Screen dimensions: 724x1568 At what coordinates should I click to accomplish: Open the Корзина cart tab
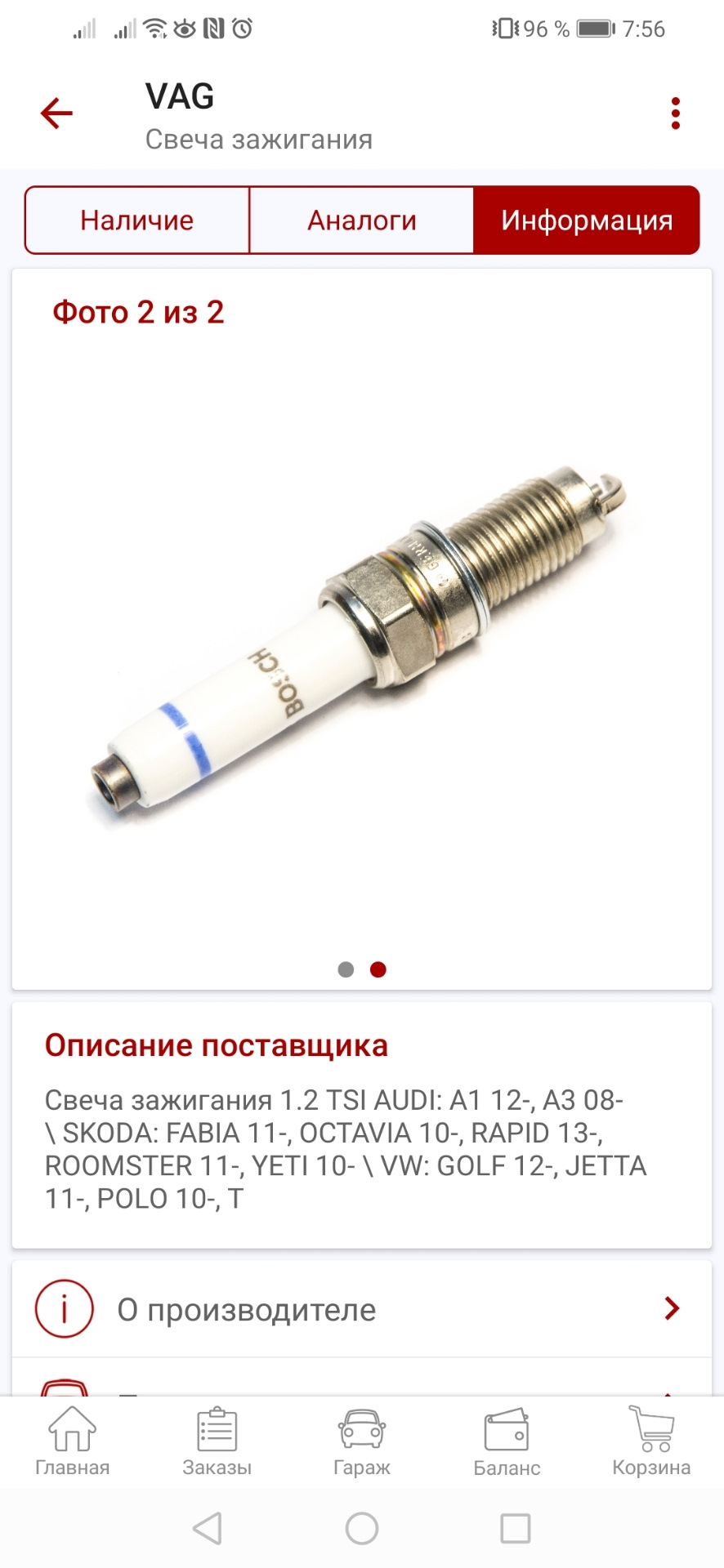coord(651,1442)
